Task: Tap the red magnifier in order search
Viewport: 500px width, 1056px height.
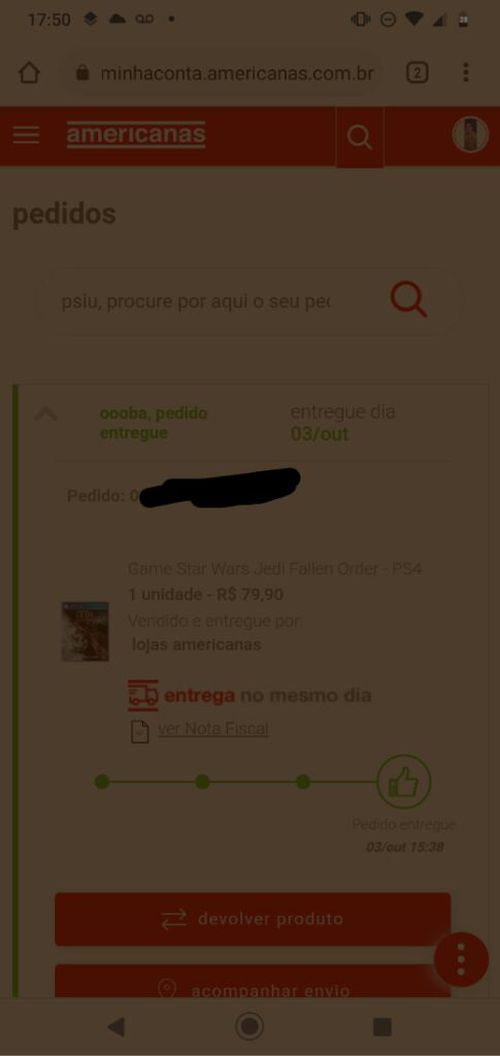Action: click(x=408, y=300)
